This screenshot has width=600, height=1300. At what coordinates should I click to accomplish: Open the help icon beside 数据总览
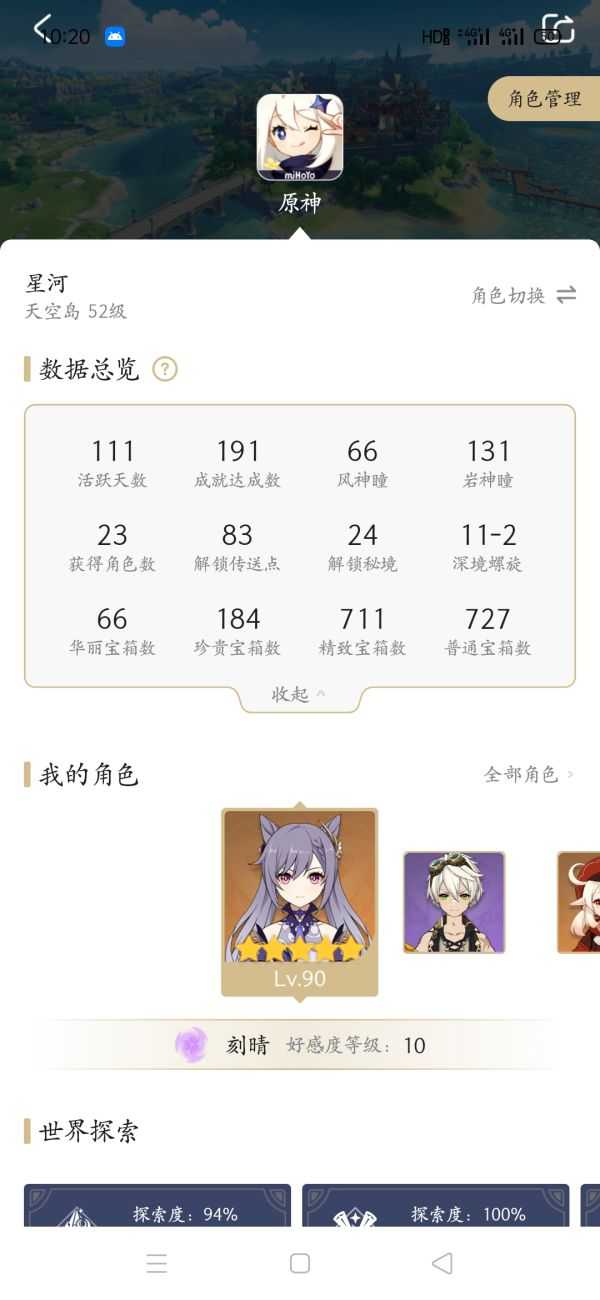tap(165, 370)
